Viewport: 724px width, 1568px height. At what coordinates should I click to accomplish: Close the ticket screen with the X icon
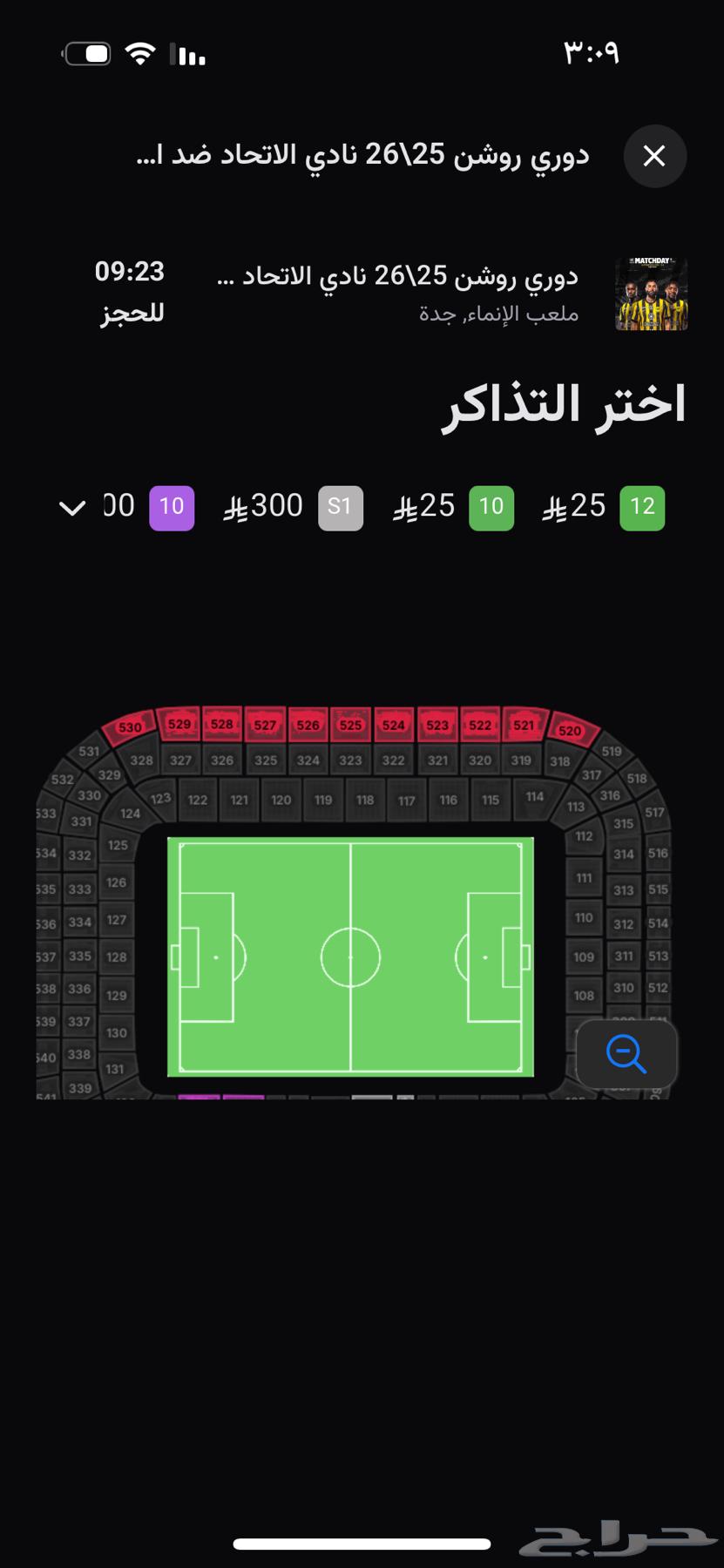tap(655, 156)
